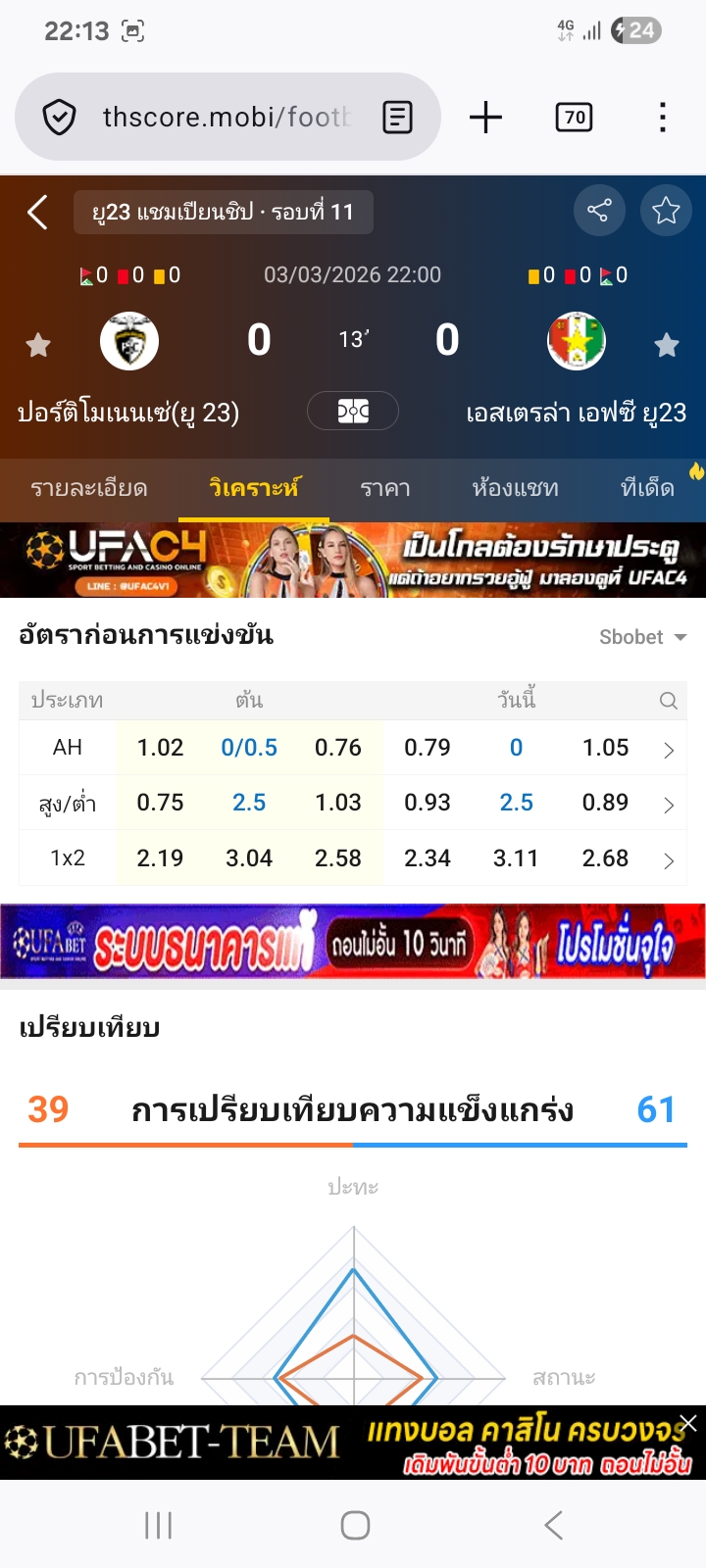Close the UFABET-TEAM bottom banner

tap(688, 1424)
